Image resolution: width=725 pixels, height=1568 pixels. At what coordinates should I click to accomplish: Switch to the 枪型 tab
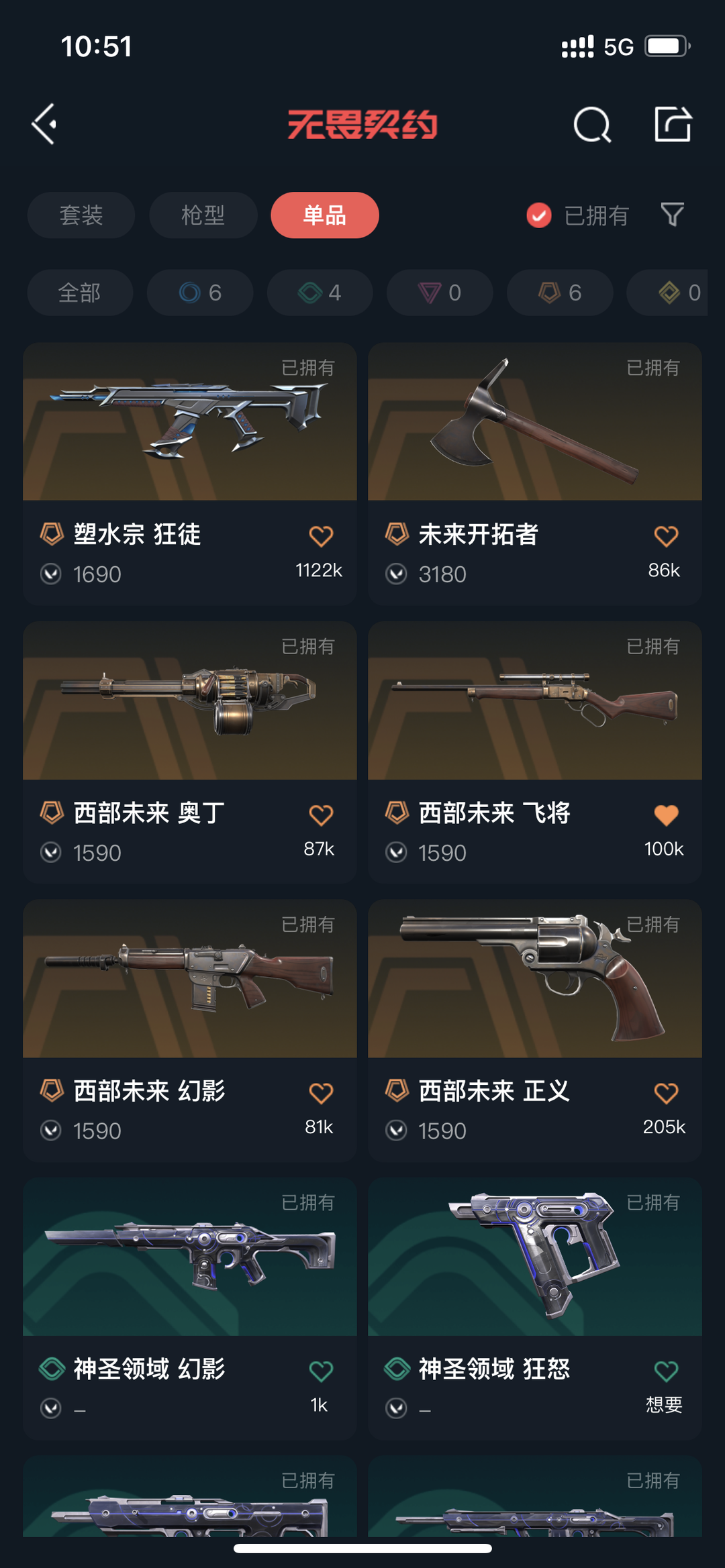203,215
